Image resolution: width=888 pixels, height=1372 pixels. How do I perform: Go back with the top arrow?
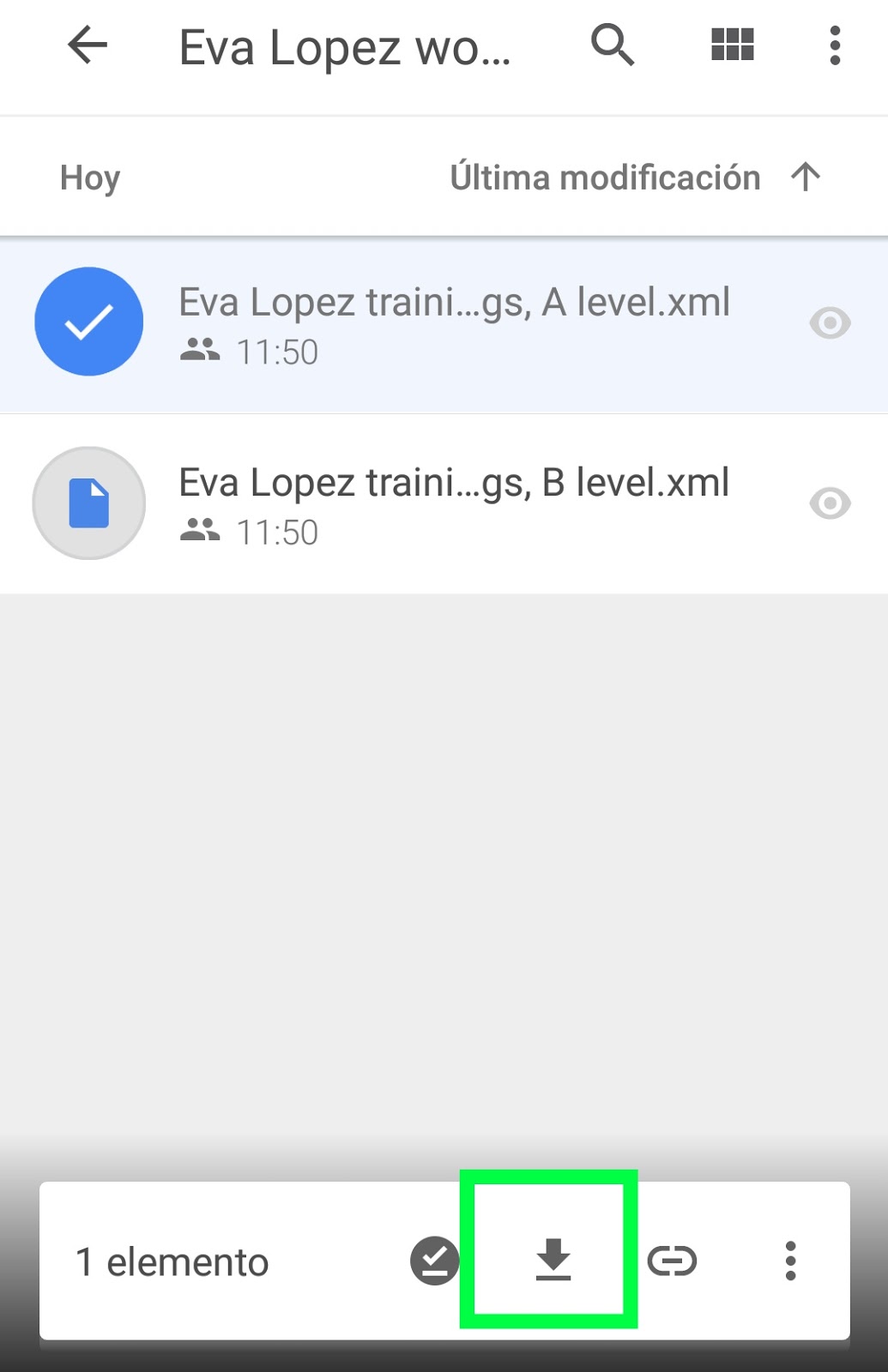(x=88, y=45)
